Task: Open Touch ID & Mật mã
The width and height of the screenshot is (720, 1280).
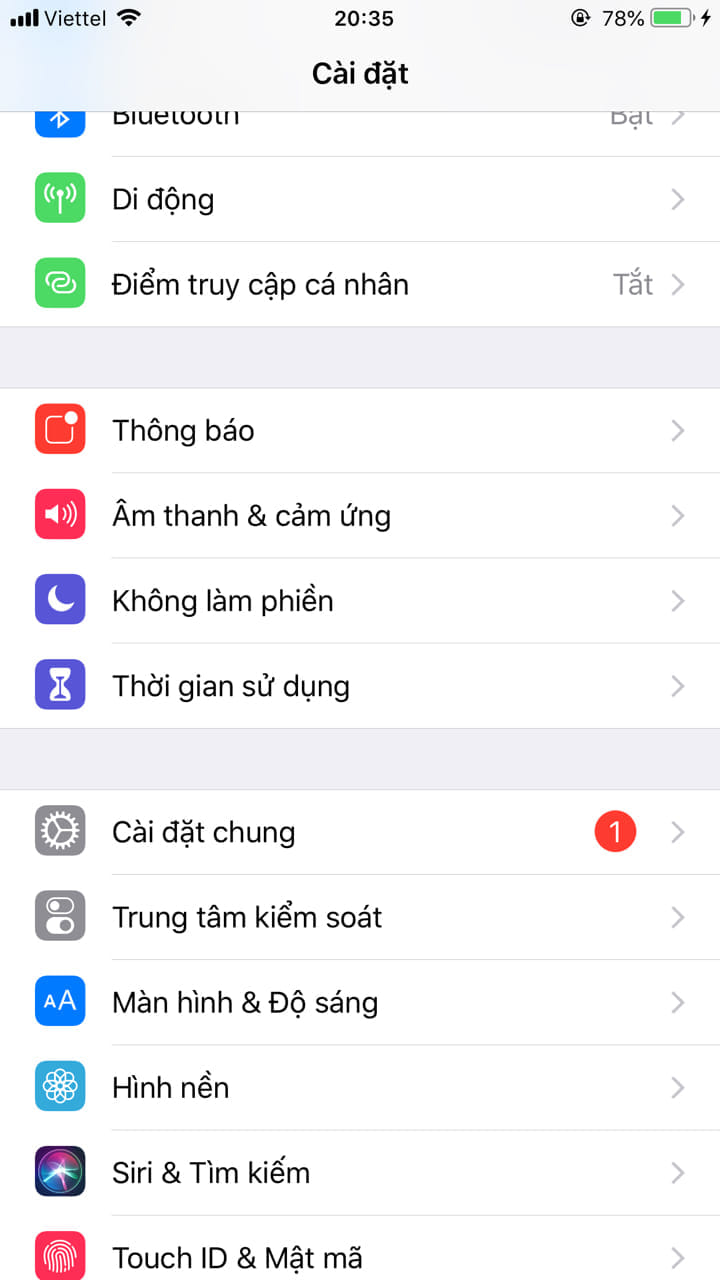Action: 360,1256
